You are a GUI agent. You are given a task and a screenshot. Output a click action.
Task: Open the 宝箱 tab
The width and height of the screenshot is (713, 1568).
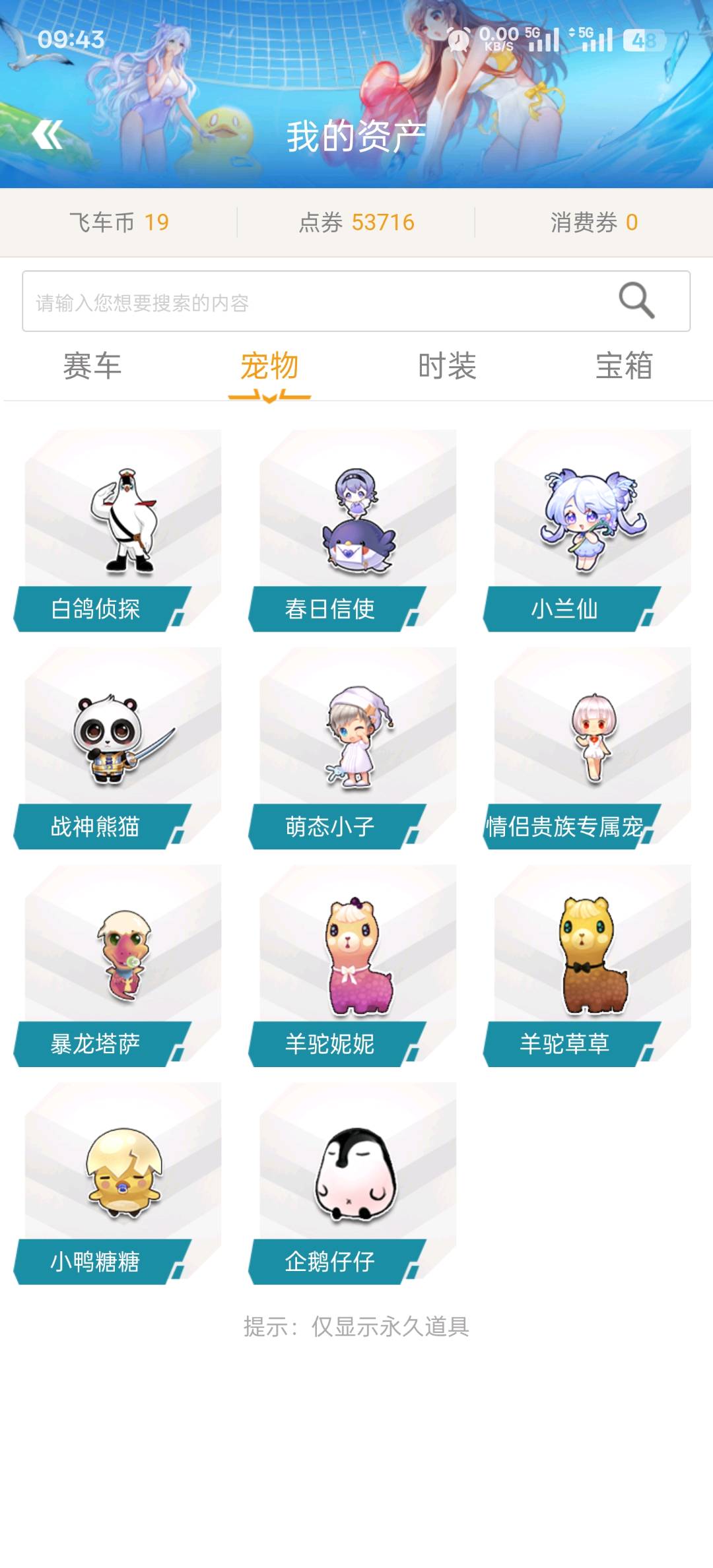tap(624, 366)
